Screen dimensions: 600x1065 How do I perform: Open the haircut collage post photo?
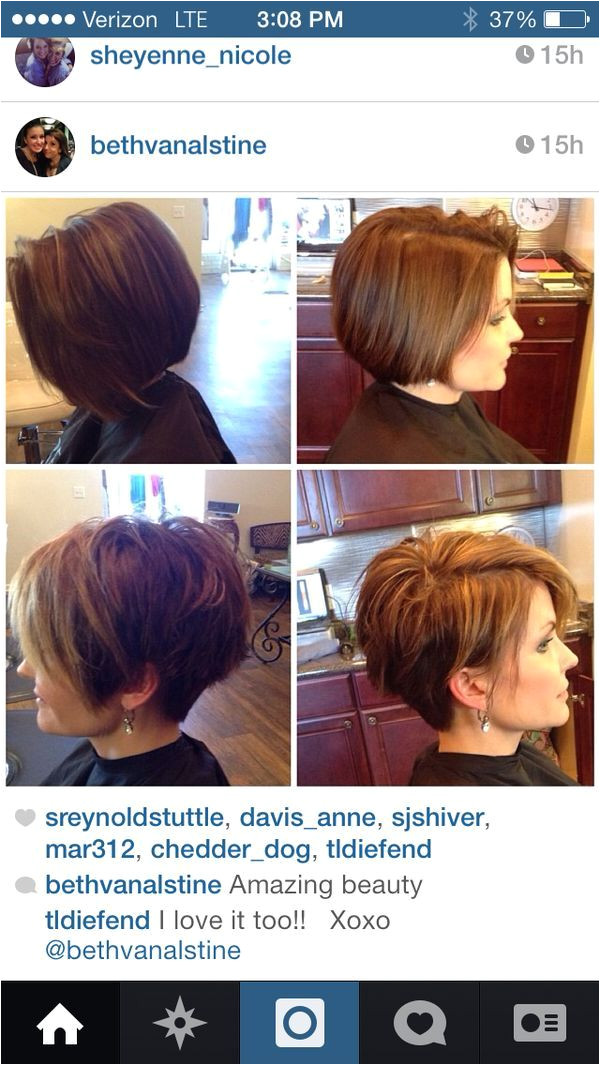[300, 490]
